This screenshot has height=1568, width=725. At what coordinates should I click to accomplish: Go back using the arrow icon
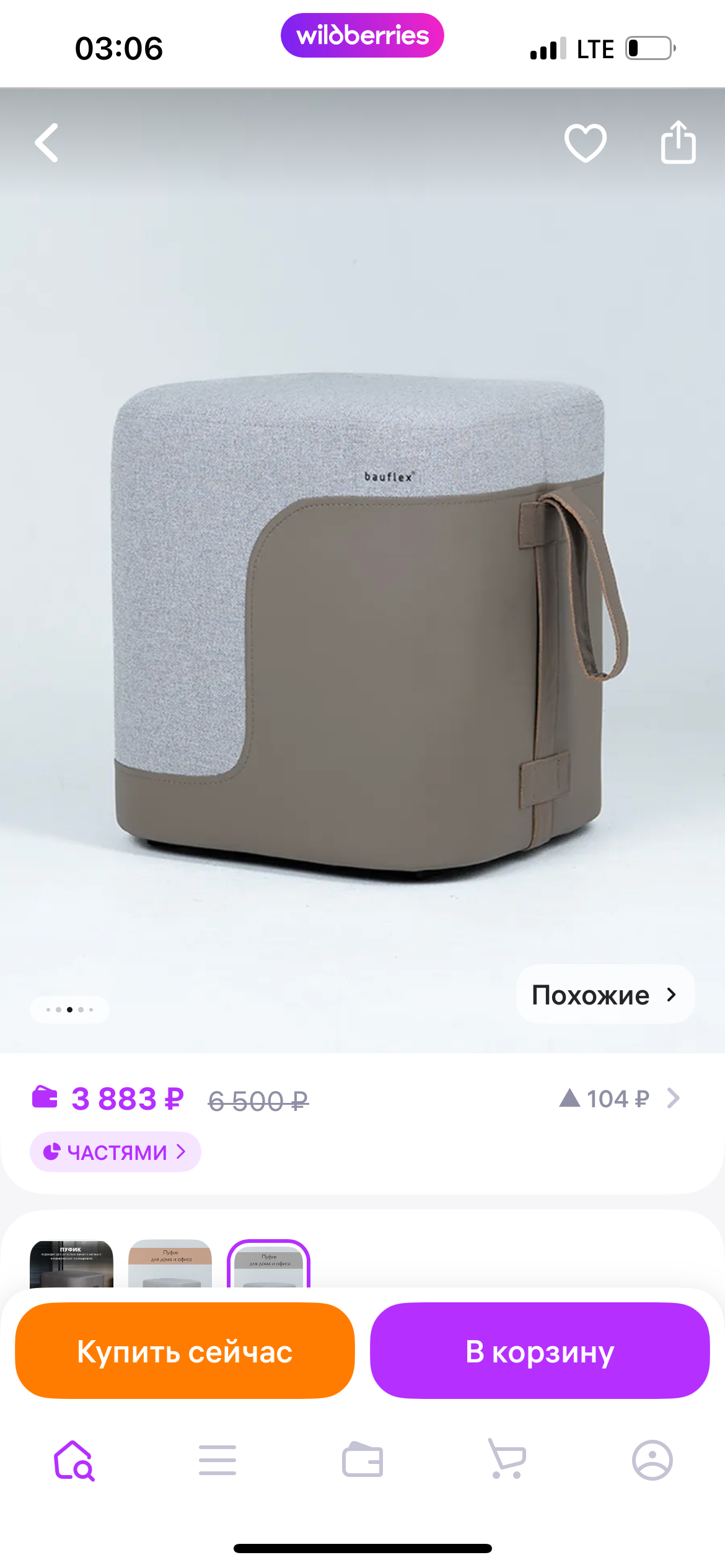[x=46, y=142]
